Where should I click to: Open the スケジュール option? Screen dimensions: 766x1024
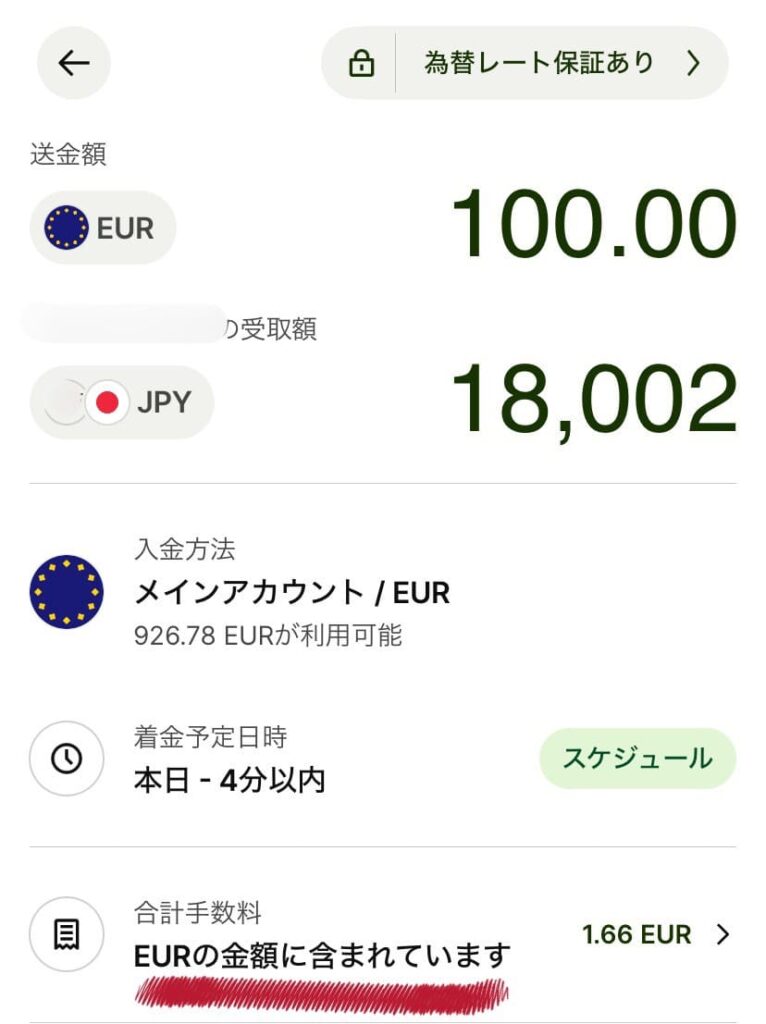[x=639, y=759]
